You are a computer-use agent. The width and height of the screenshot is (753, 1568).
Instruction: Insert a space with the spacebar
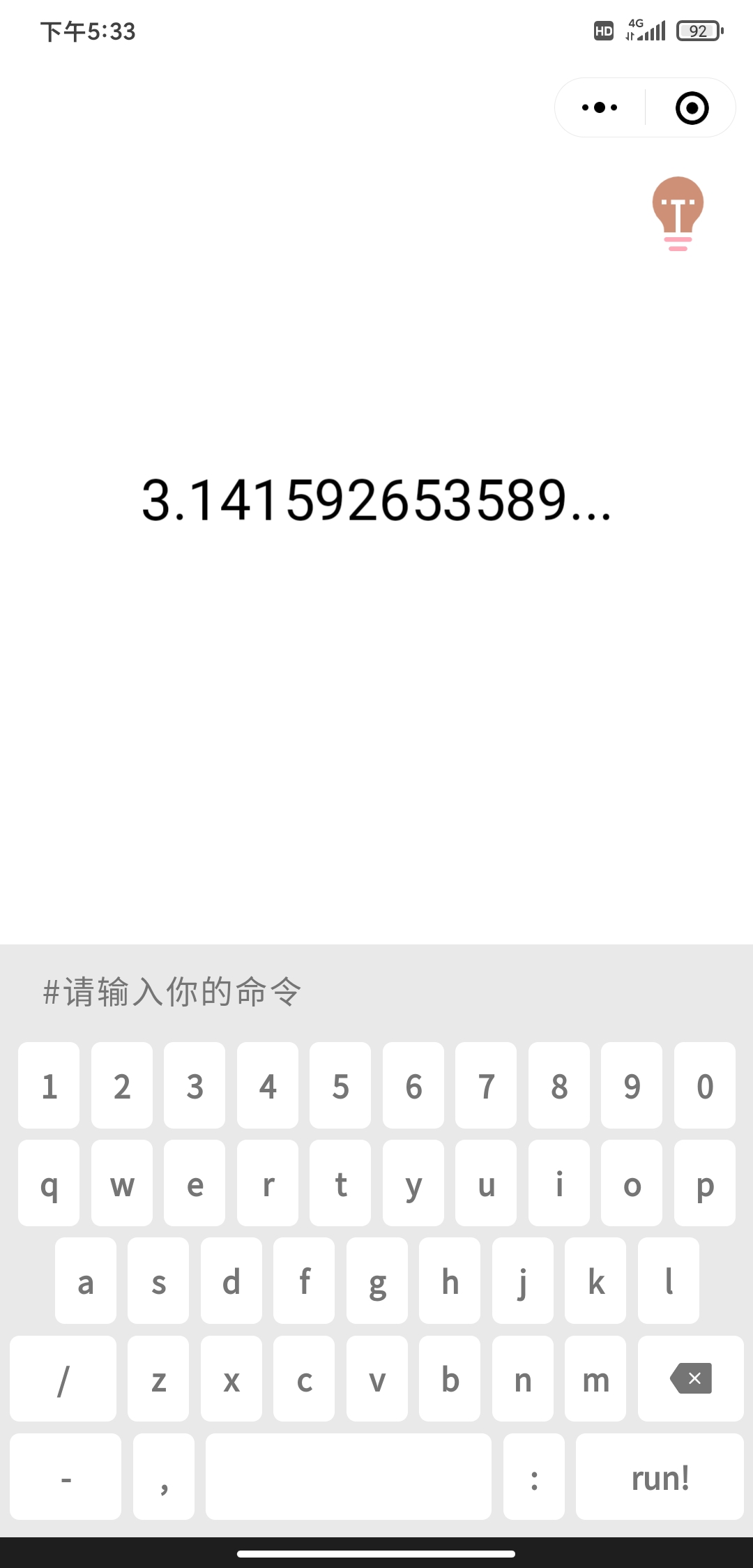pyautogui.click(x=348, y=1477)
